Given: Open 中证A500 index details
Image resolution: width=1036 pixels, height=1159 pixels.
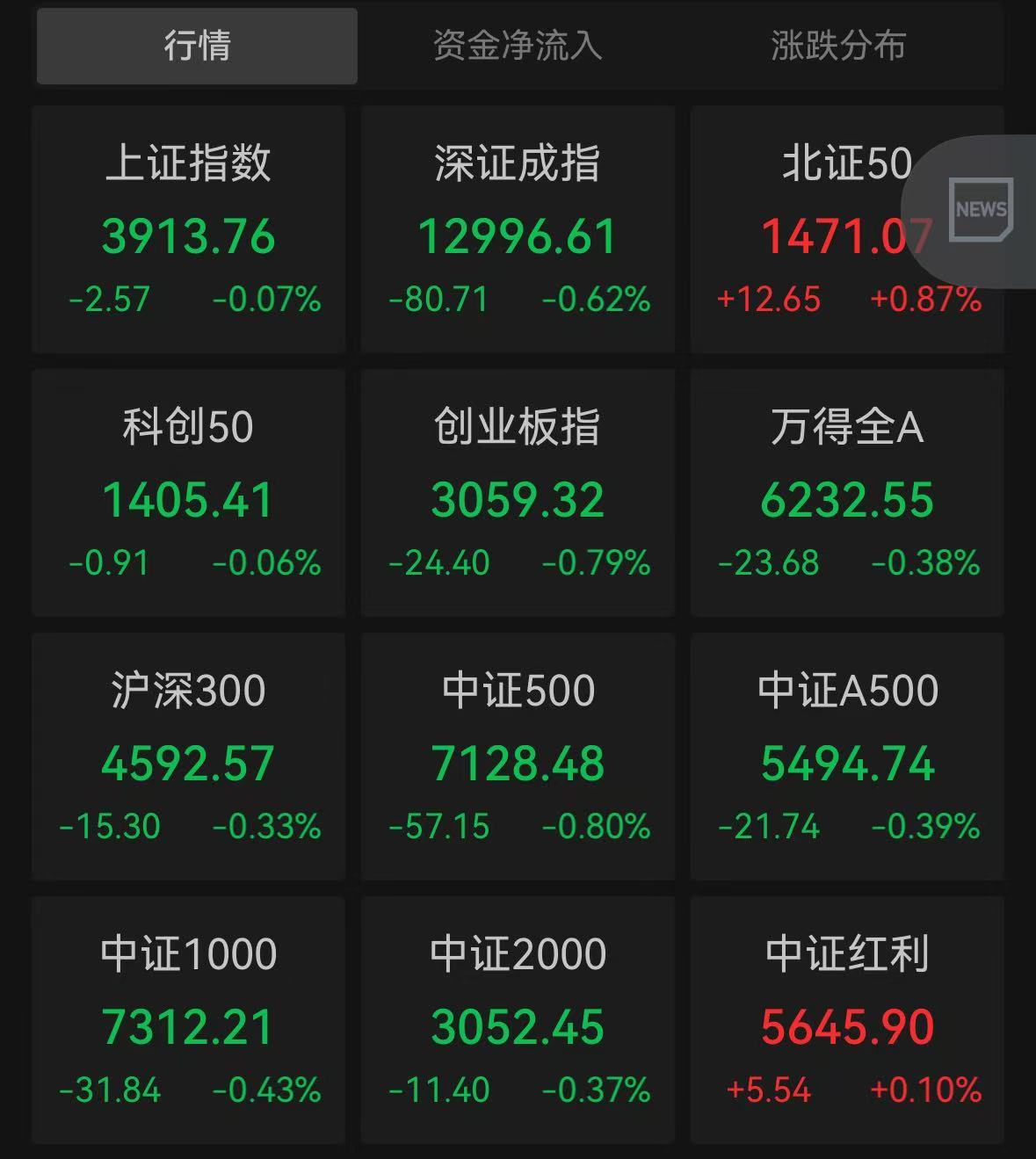Looking at the screenshot, I should click(847, 757).
